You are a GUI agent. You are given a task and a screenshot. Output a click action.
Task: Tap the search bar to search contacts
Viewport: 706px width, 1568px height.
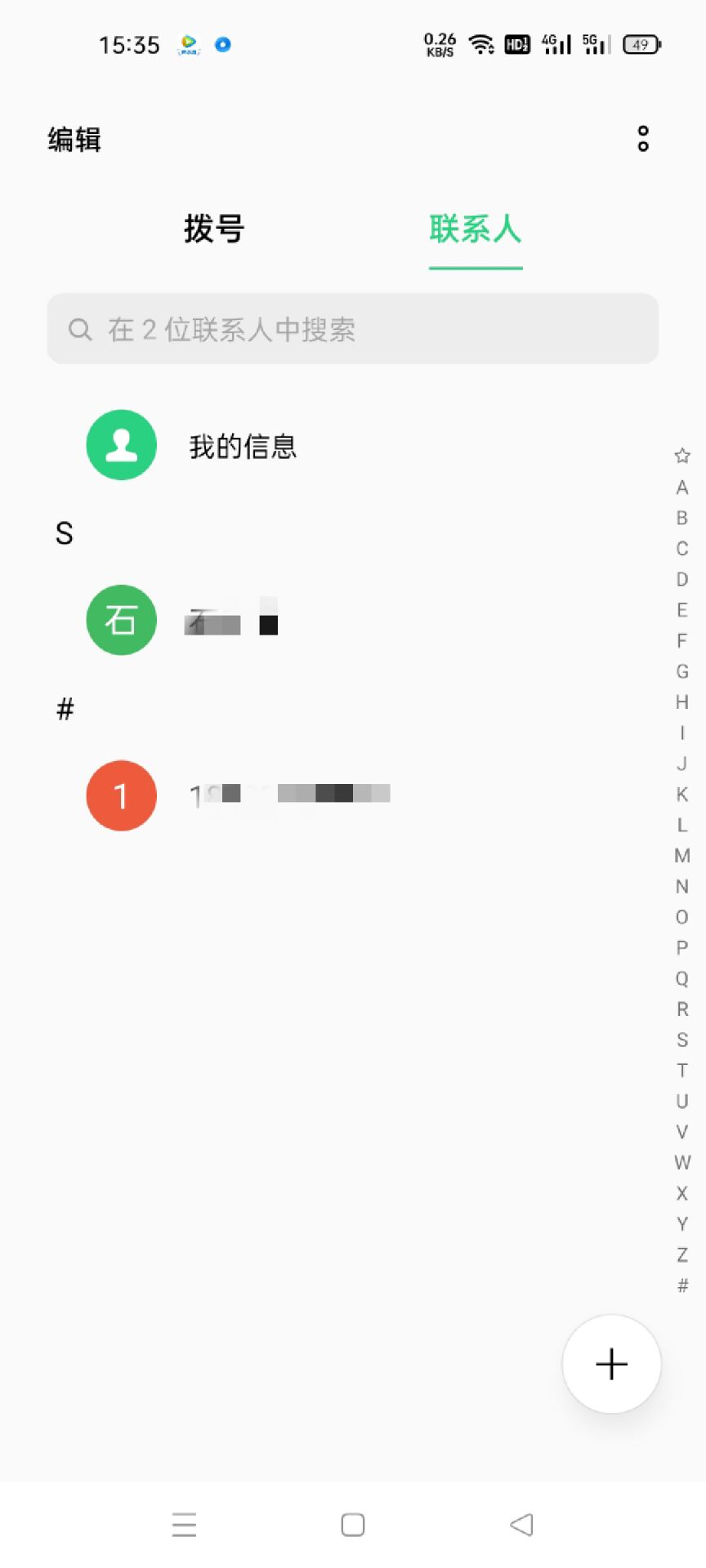[x=352, y=329]
